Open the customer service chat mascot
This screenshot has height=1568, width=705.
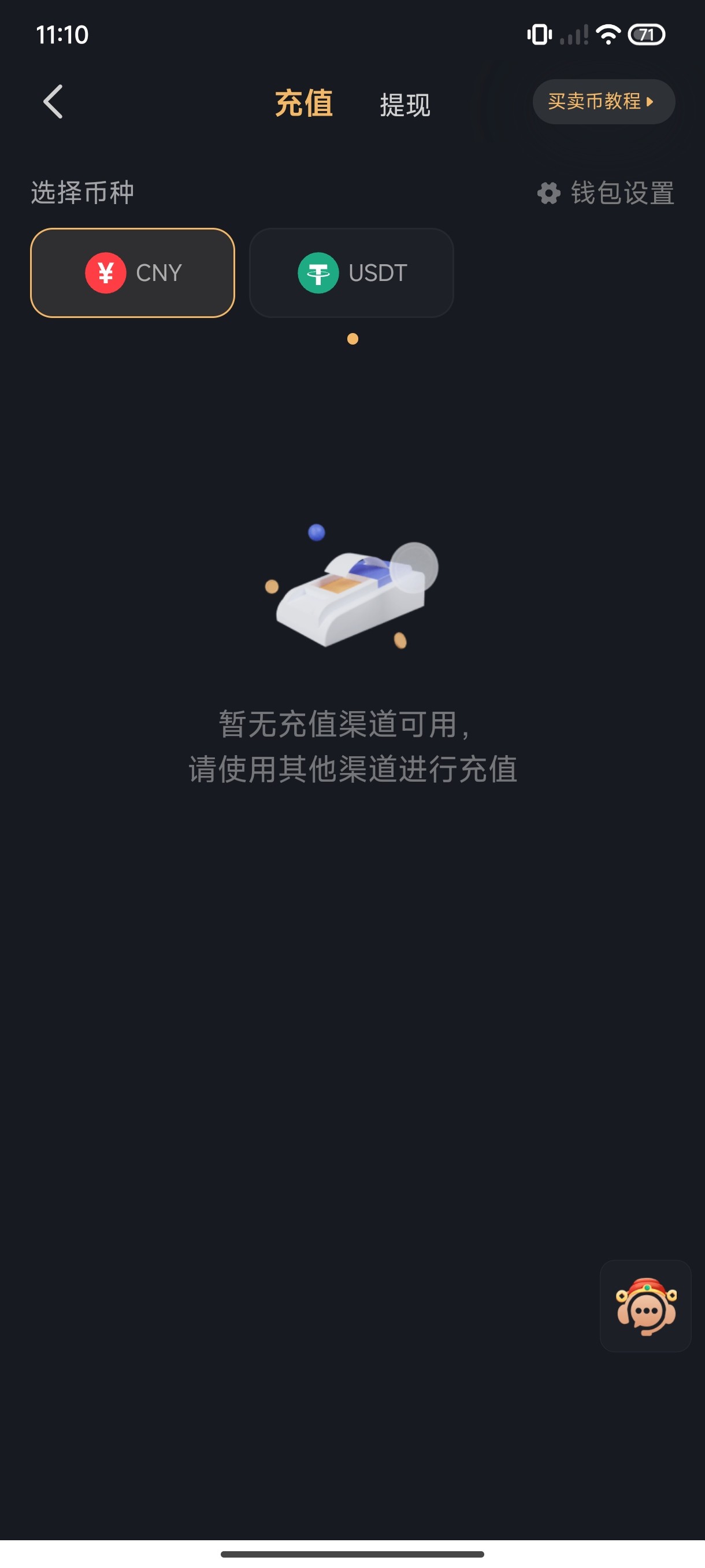645,1306
